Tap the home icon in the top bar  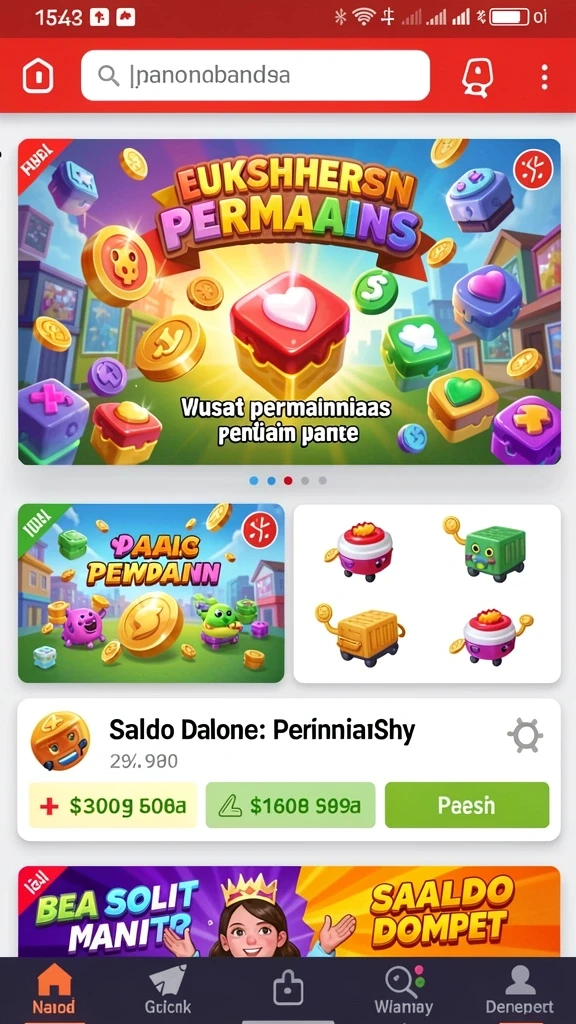click(x=38, y=76)
